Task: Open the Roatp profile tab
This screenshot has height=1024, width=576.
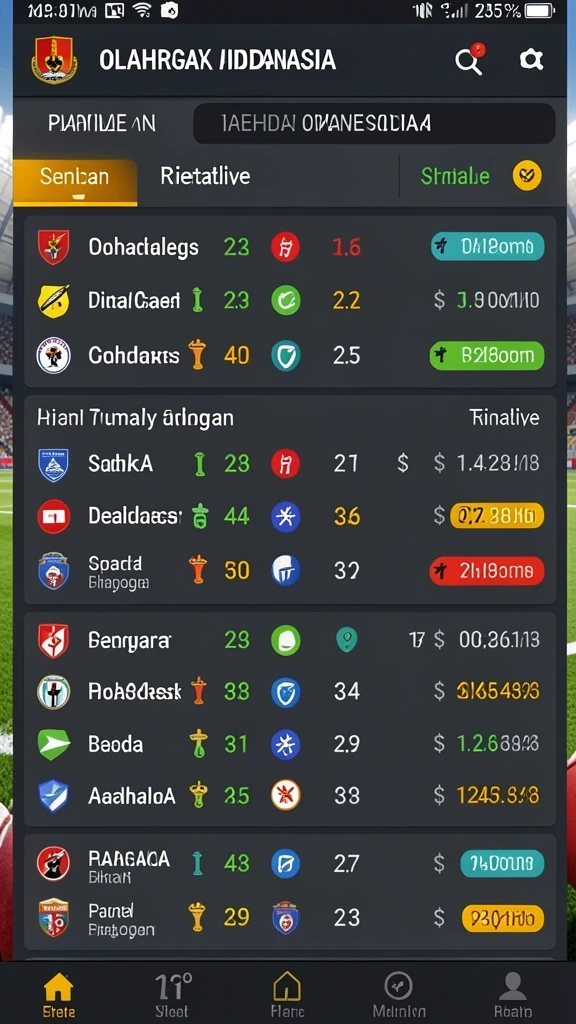Action: pos(513,994)
